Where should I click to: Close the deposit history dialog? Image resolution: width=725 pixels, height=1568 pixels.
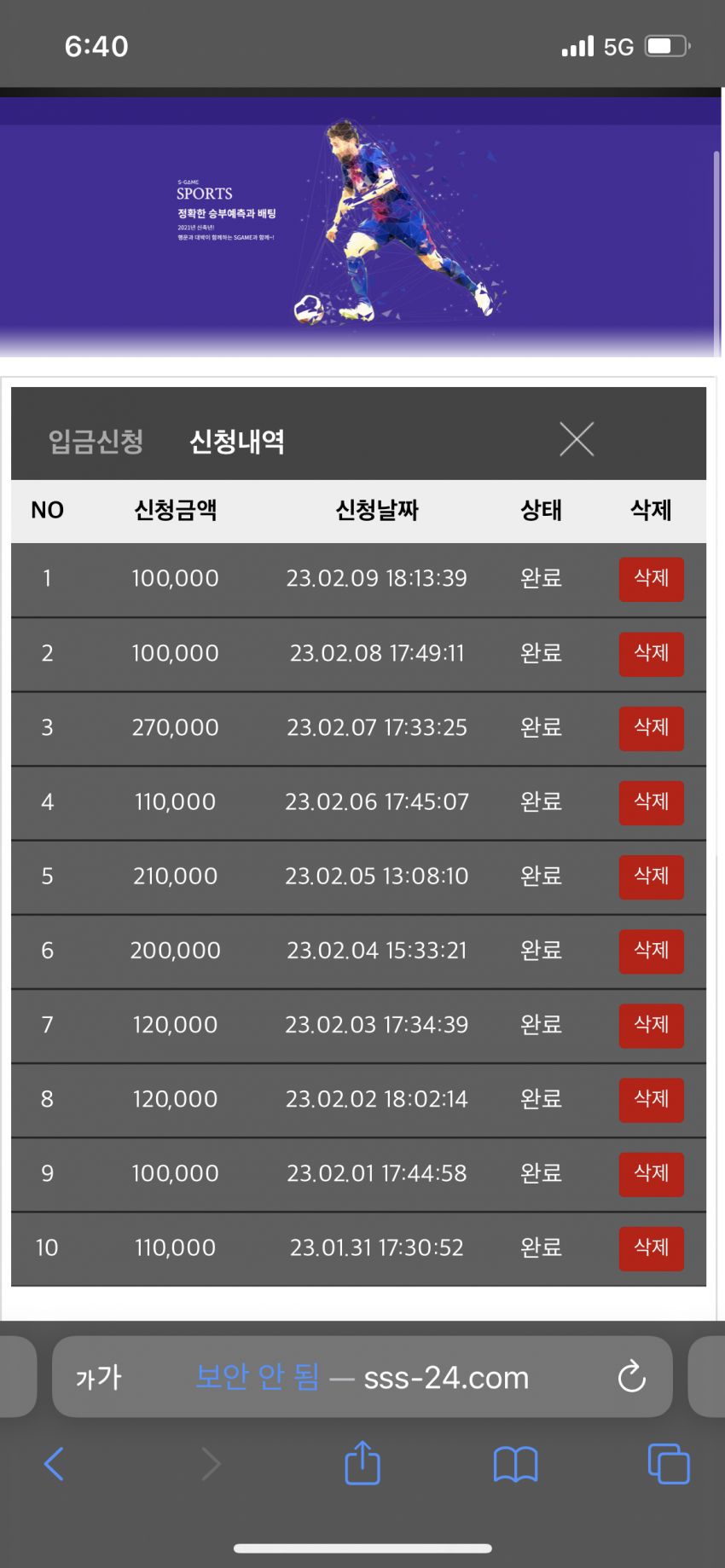pyautogui.click(x=577, y=439)
